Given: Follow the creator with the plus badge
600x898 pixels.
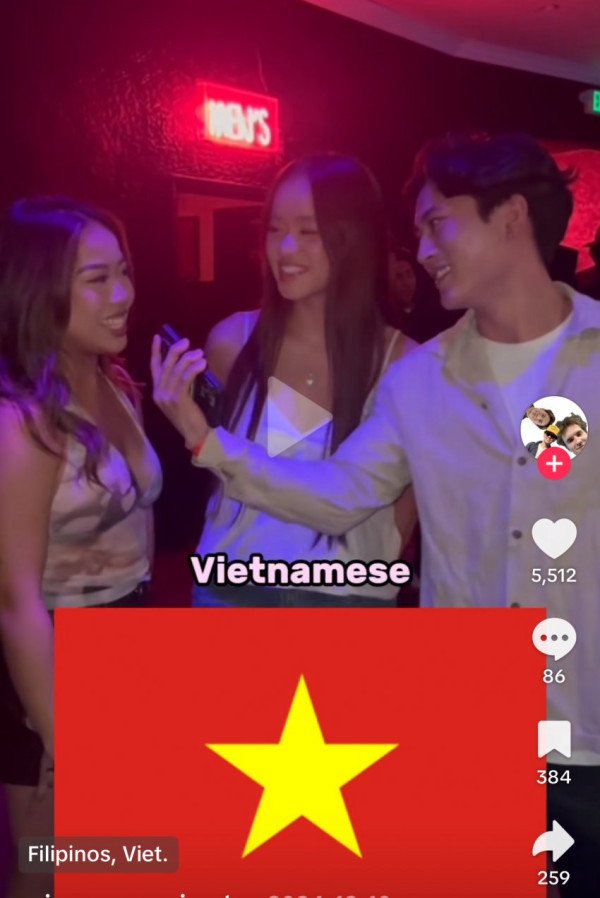Looking at the screenshot, I should [x=553, y=464].
